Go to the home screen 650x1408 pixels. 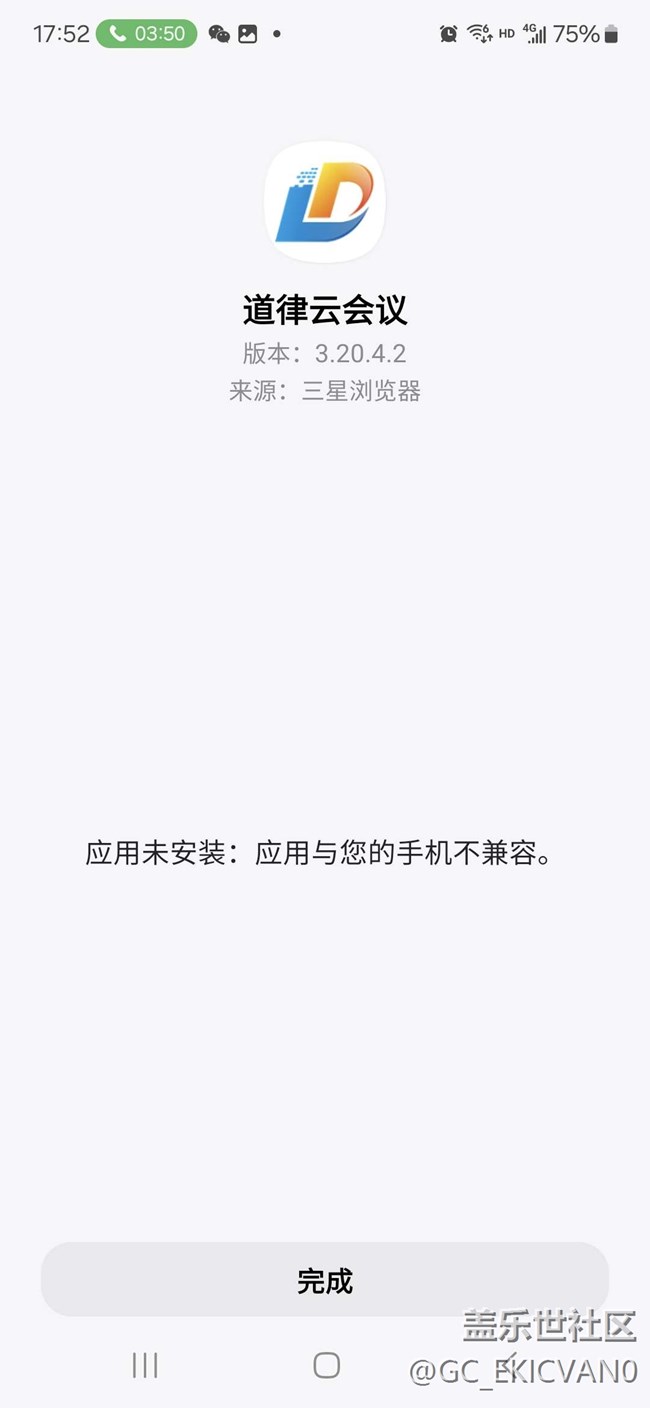(326, 1365)
